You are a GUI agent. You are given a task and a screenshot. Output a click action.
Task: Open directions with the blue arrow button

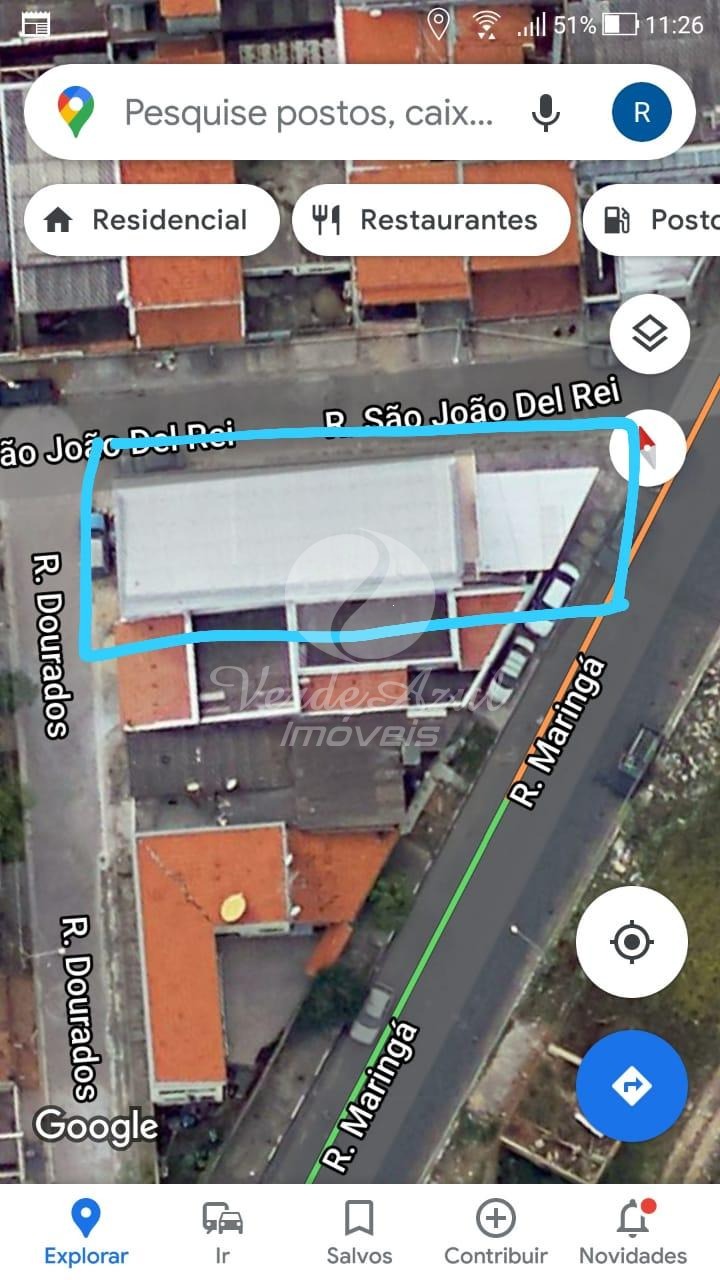(631, 1086)
